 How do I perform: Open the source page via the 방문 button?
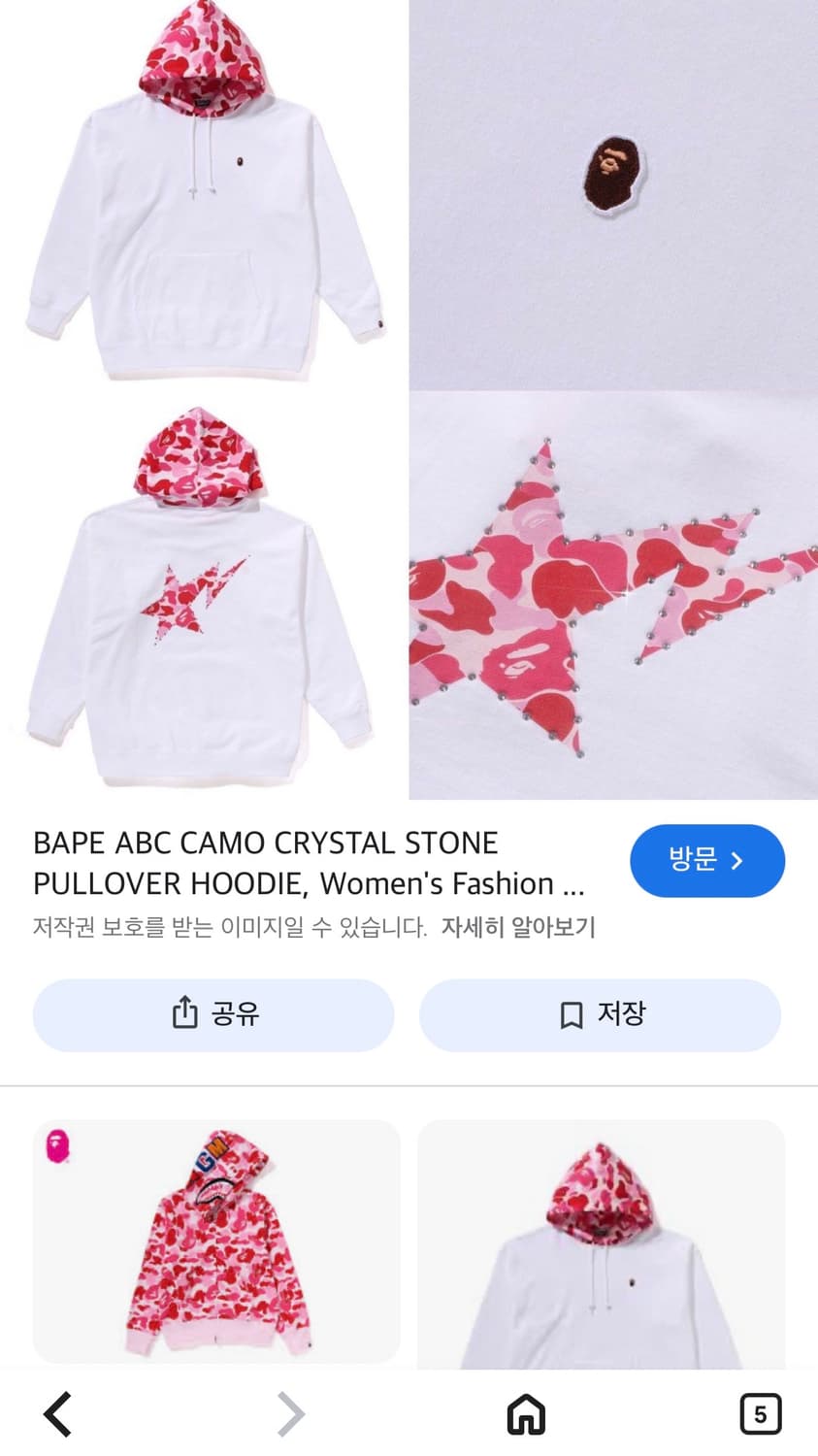pos(707,860)
